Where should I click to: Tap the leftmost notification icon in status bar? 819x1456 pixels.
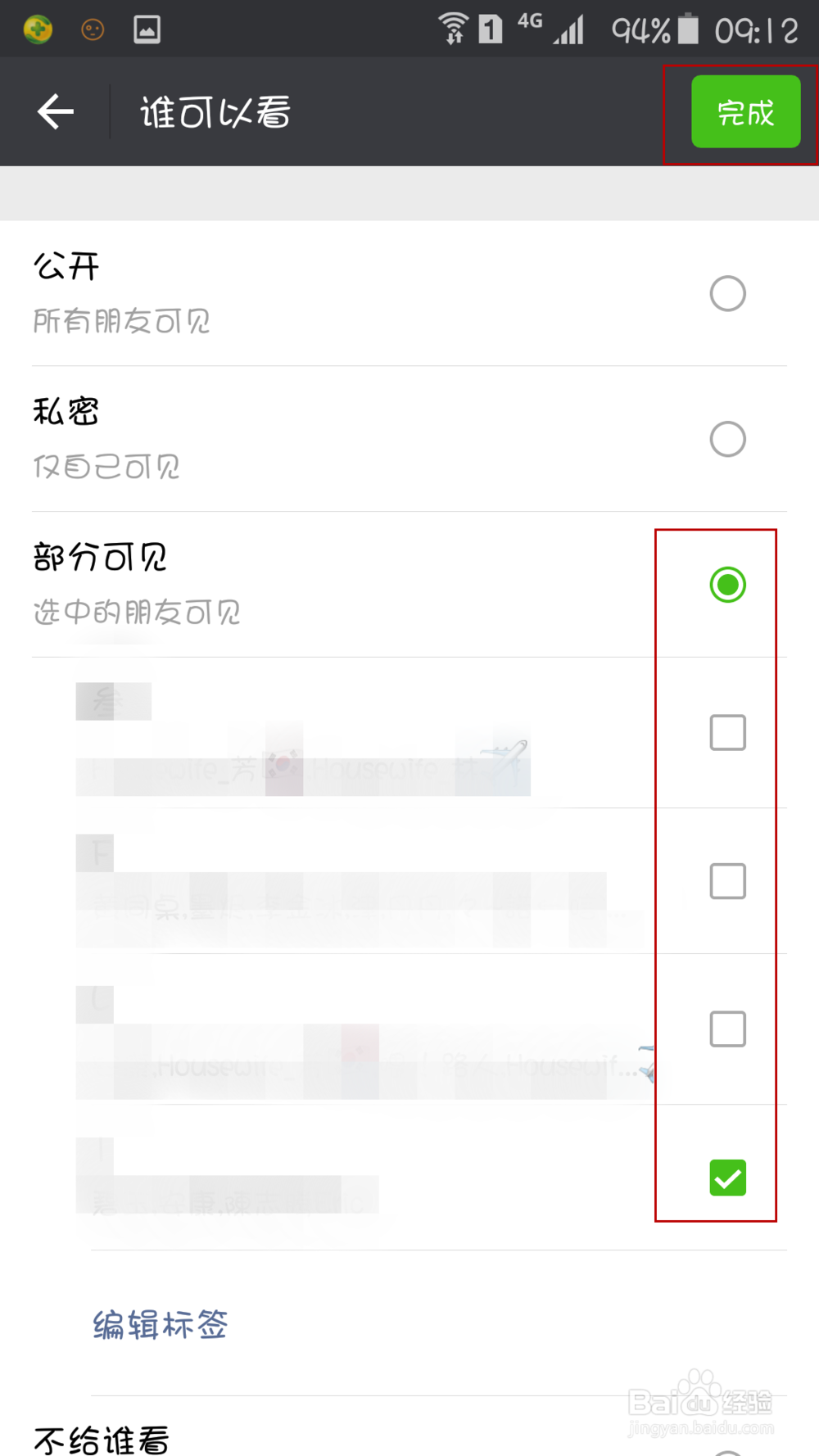(36, 27)
